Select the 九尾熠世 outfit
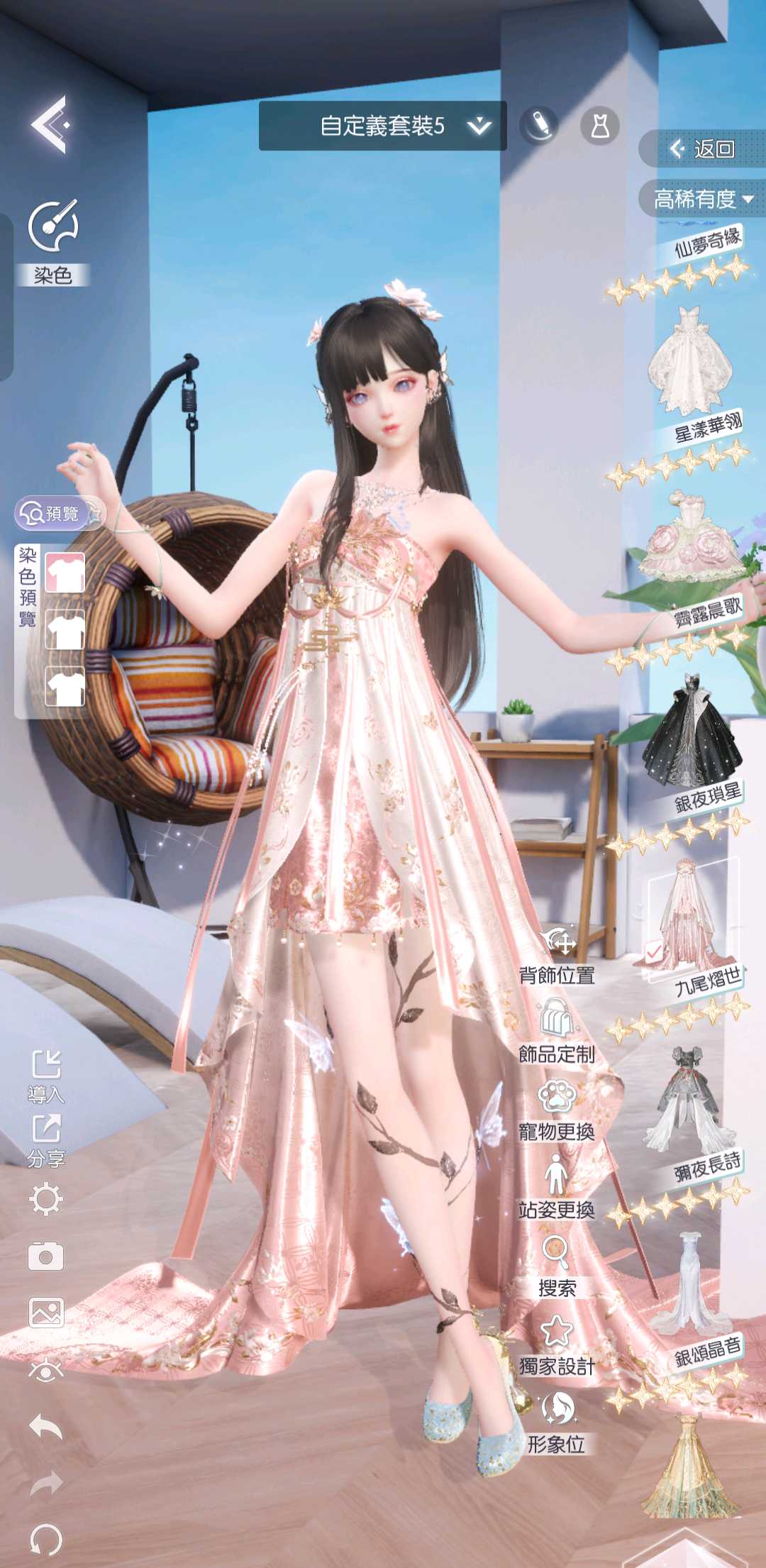Image resolution: width=766 pixels, height=1568 pixels. pos(687,915)
